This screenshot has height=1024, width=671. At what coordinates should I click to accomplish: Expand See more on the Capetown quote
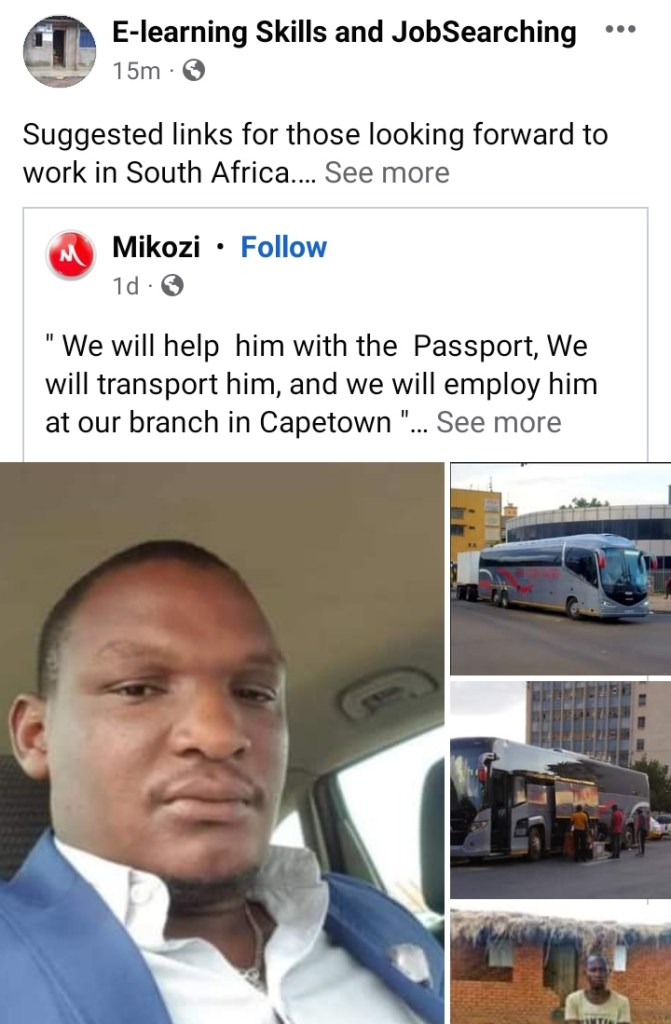(x=498, y=422)
